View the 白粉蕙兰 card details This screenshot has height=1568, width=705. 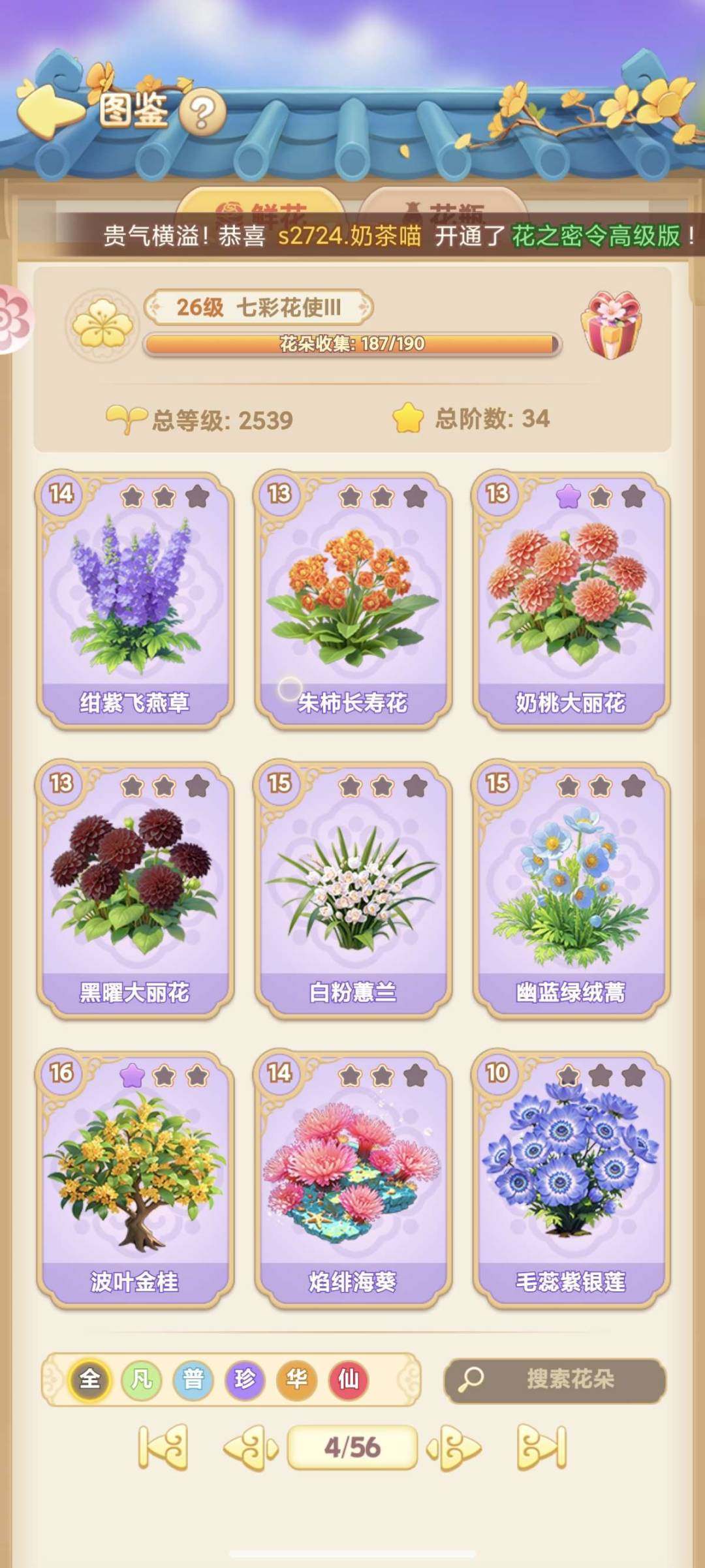pyautogui.click(x=353, y=889)
